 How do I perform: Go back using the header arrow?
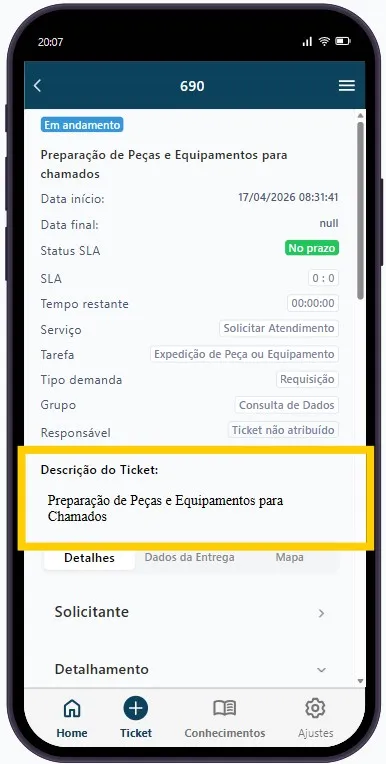pos(38,86)
